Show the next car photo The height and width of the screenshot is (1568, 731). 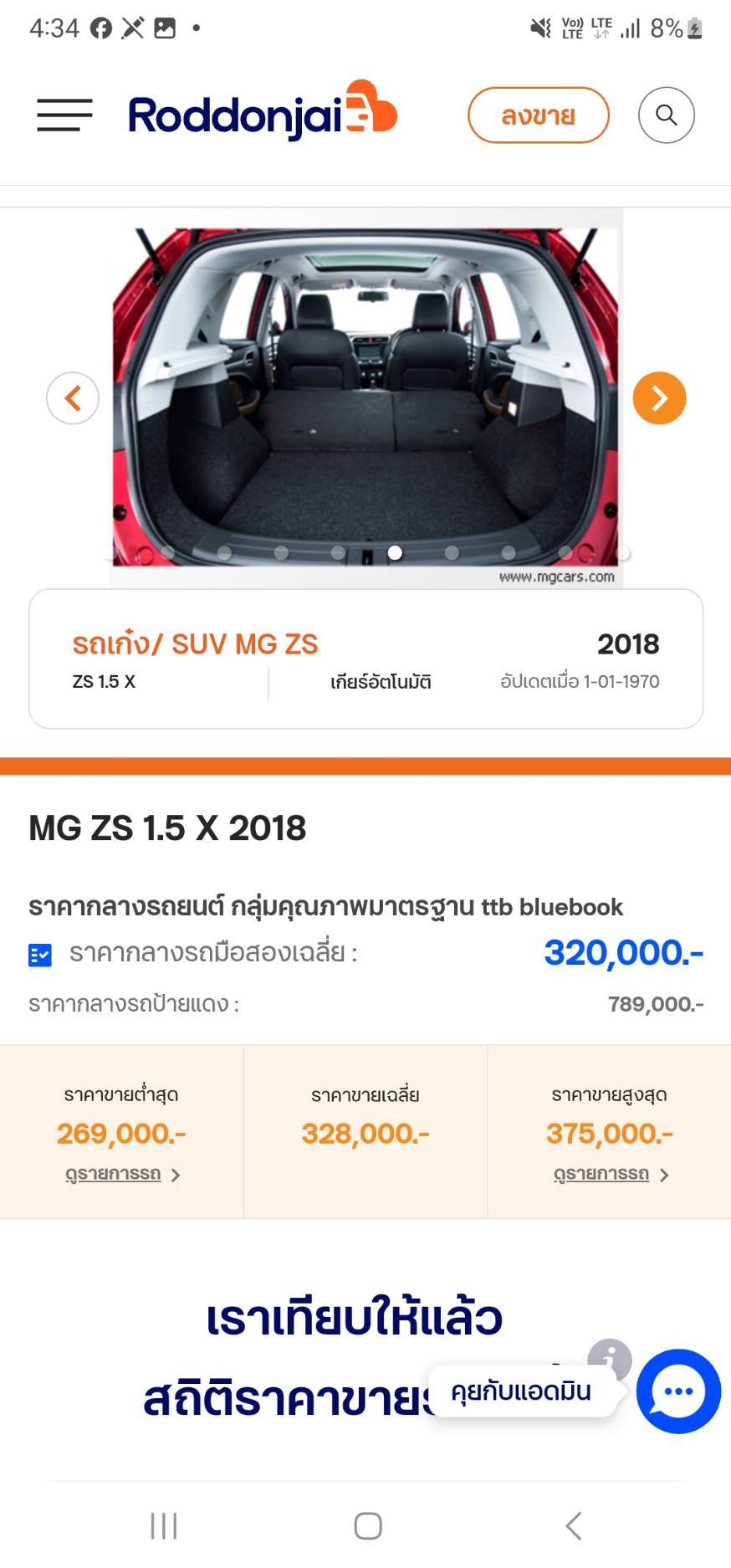pos(659,398)
